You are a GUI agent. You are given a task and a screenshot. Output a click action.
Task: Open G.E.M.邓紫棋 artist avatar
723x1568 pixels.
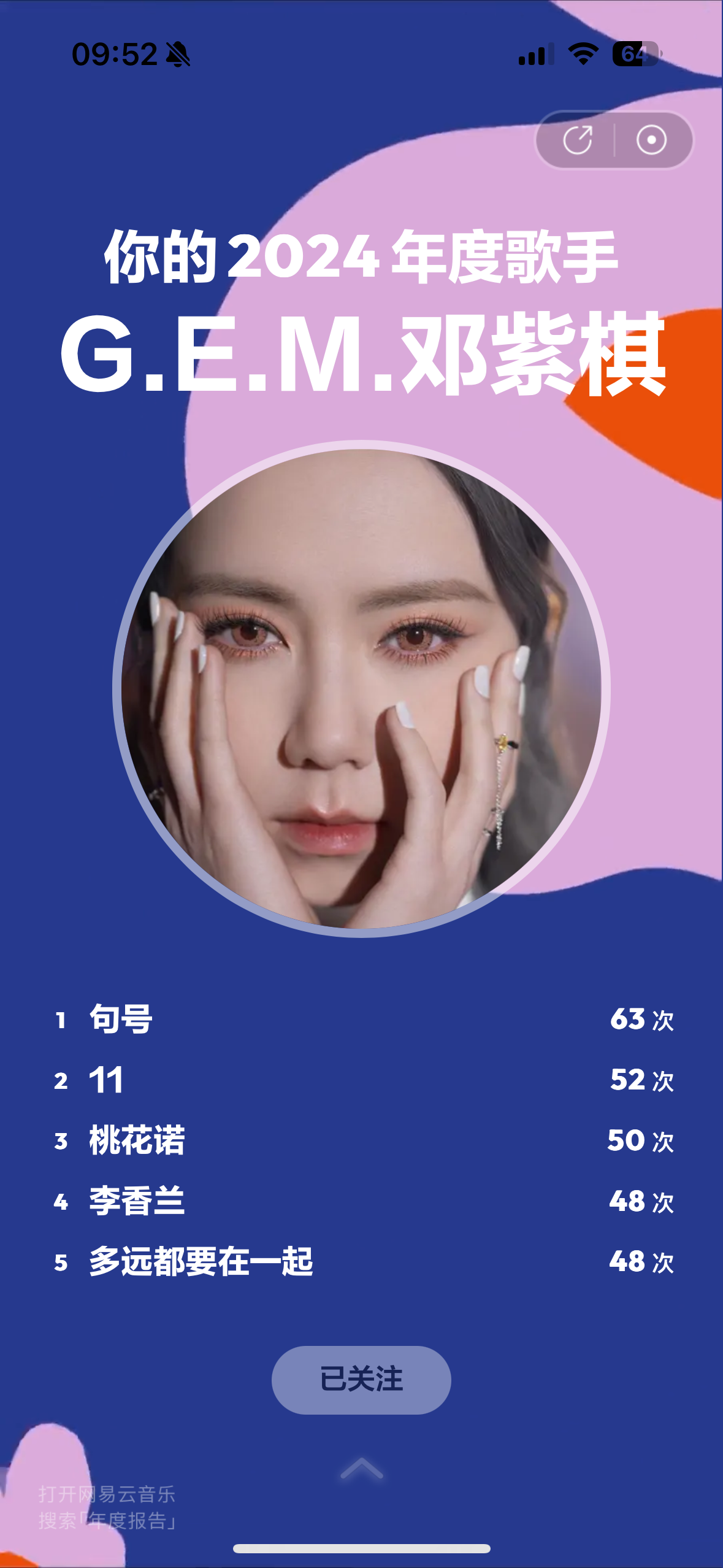click(x=361, y=688)
